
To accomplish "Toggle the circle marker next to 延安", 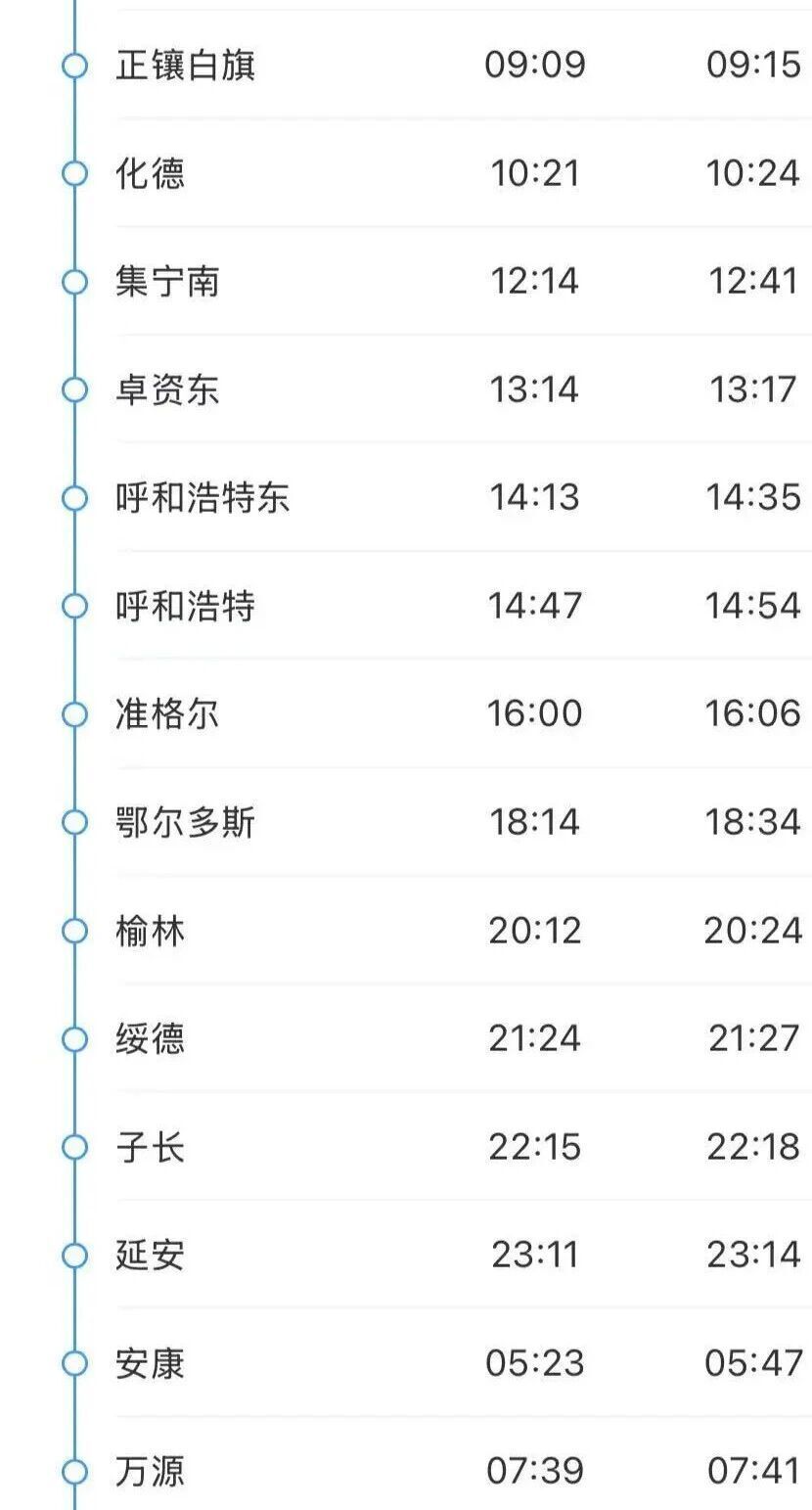I will tap(72, 1254).
